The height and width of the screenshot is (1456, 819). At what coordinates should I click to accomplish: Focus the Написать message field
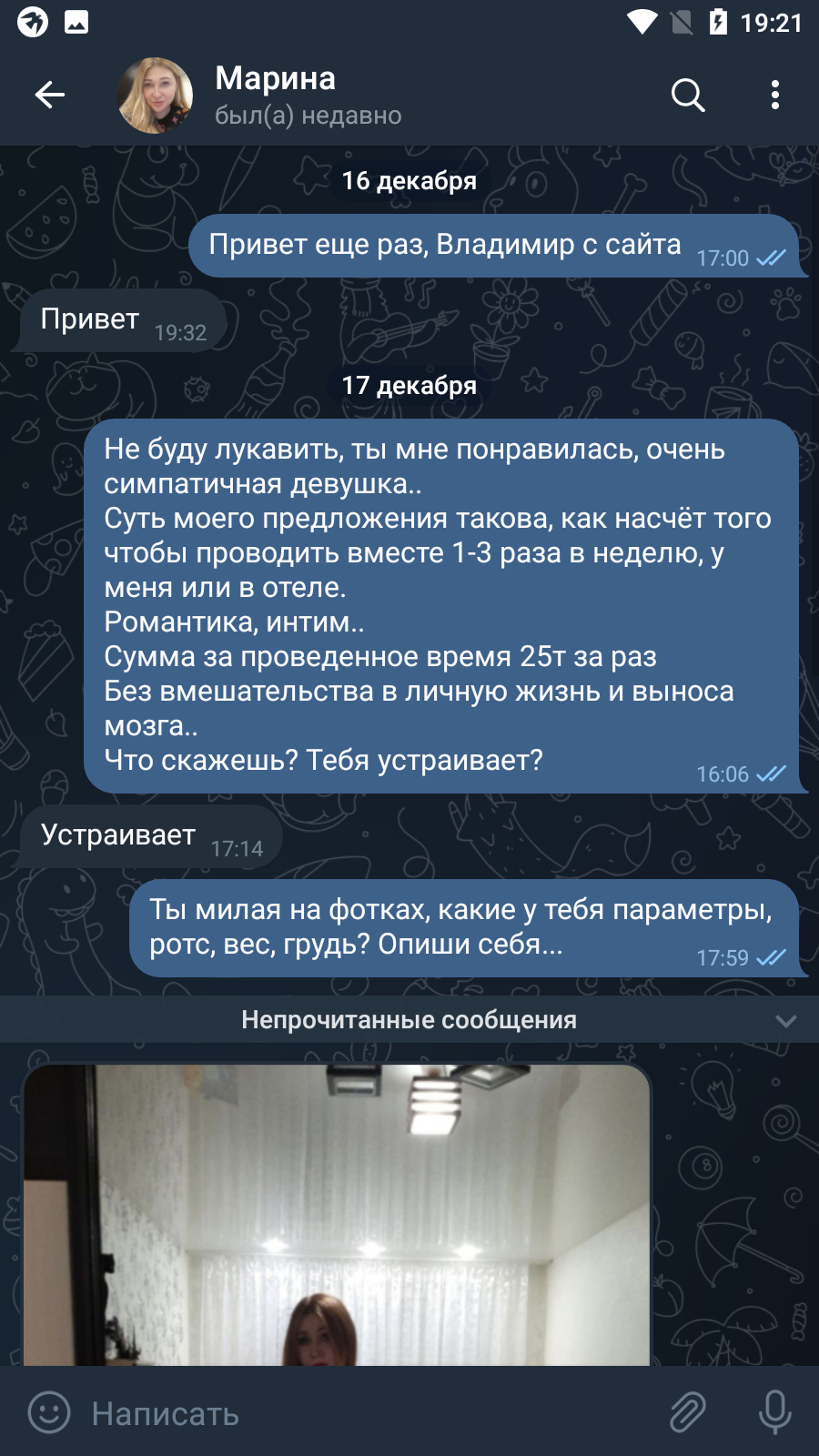coord(364,1413)
